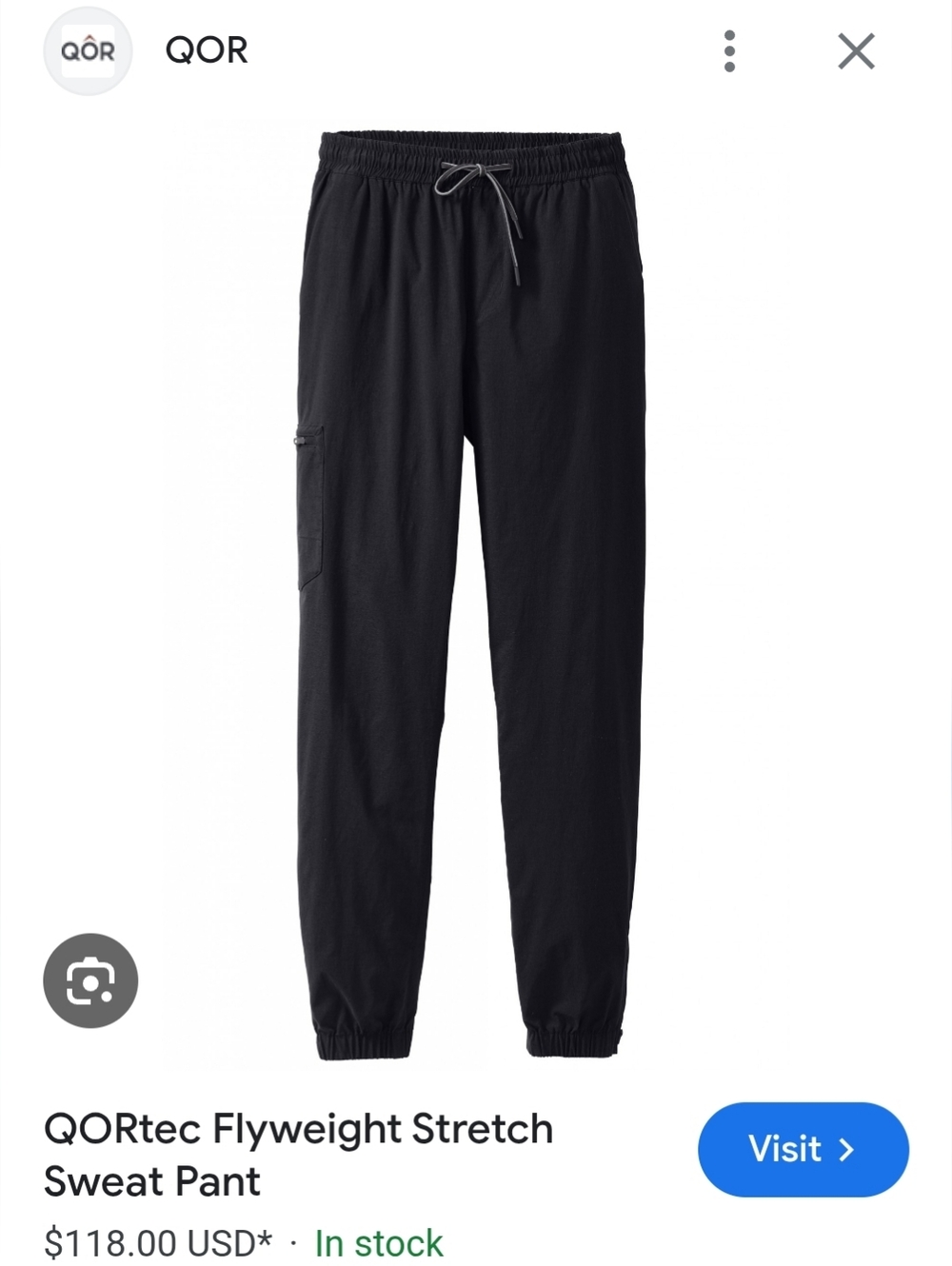Image resolution: width=952 pixels, height=1266 pixels.
Task: Click the green In stock status
Action: tap(378, 1242)
